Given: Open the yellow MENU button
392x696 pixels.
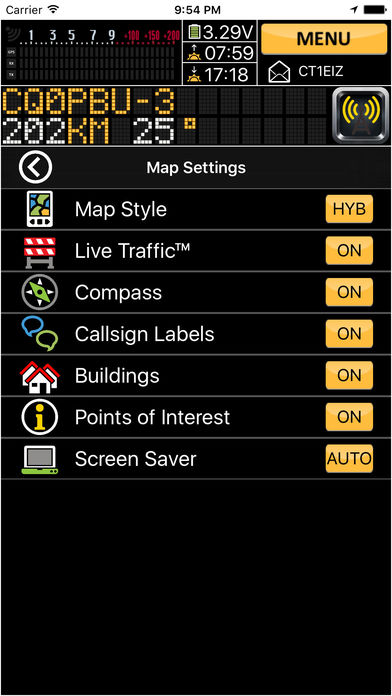Looking at the screenshot, I should [324, 39].
